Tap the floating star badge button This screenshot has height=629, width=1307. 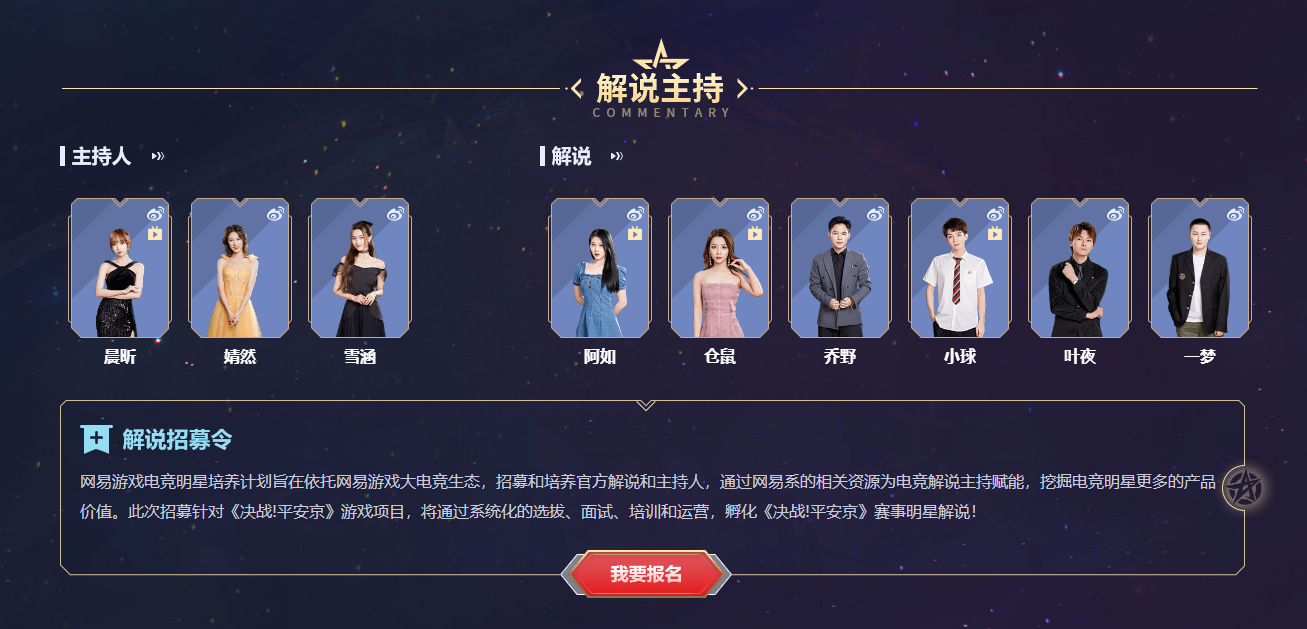pyautogui.click(x=1242, y=486)
